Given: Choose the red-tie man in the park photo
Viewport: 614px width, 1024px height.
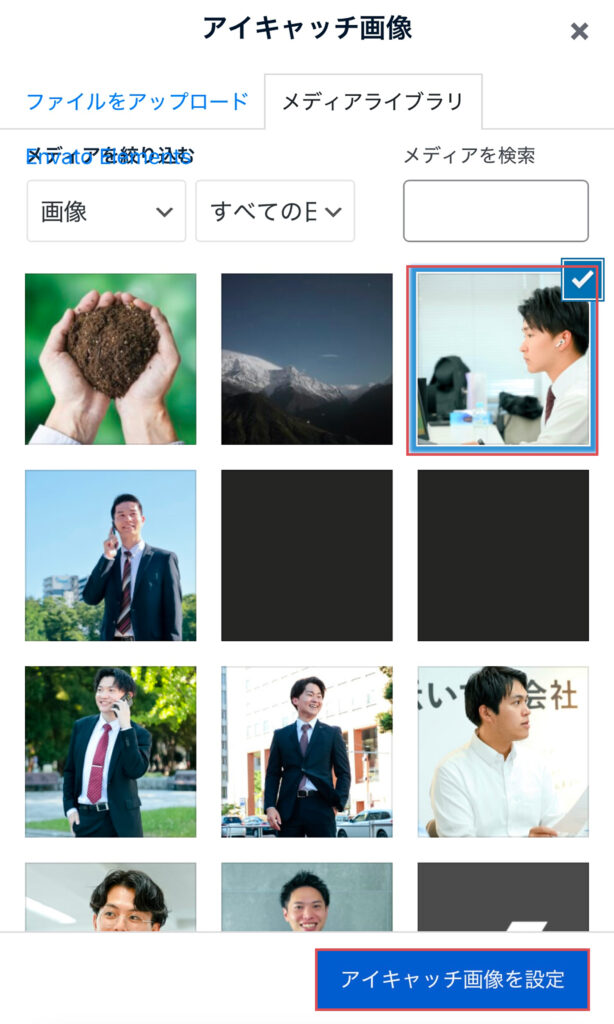Looking at the screenshot, I should click(x=110, y=751).
